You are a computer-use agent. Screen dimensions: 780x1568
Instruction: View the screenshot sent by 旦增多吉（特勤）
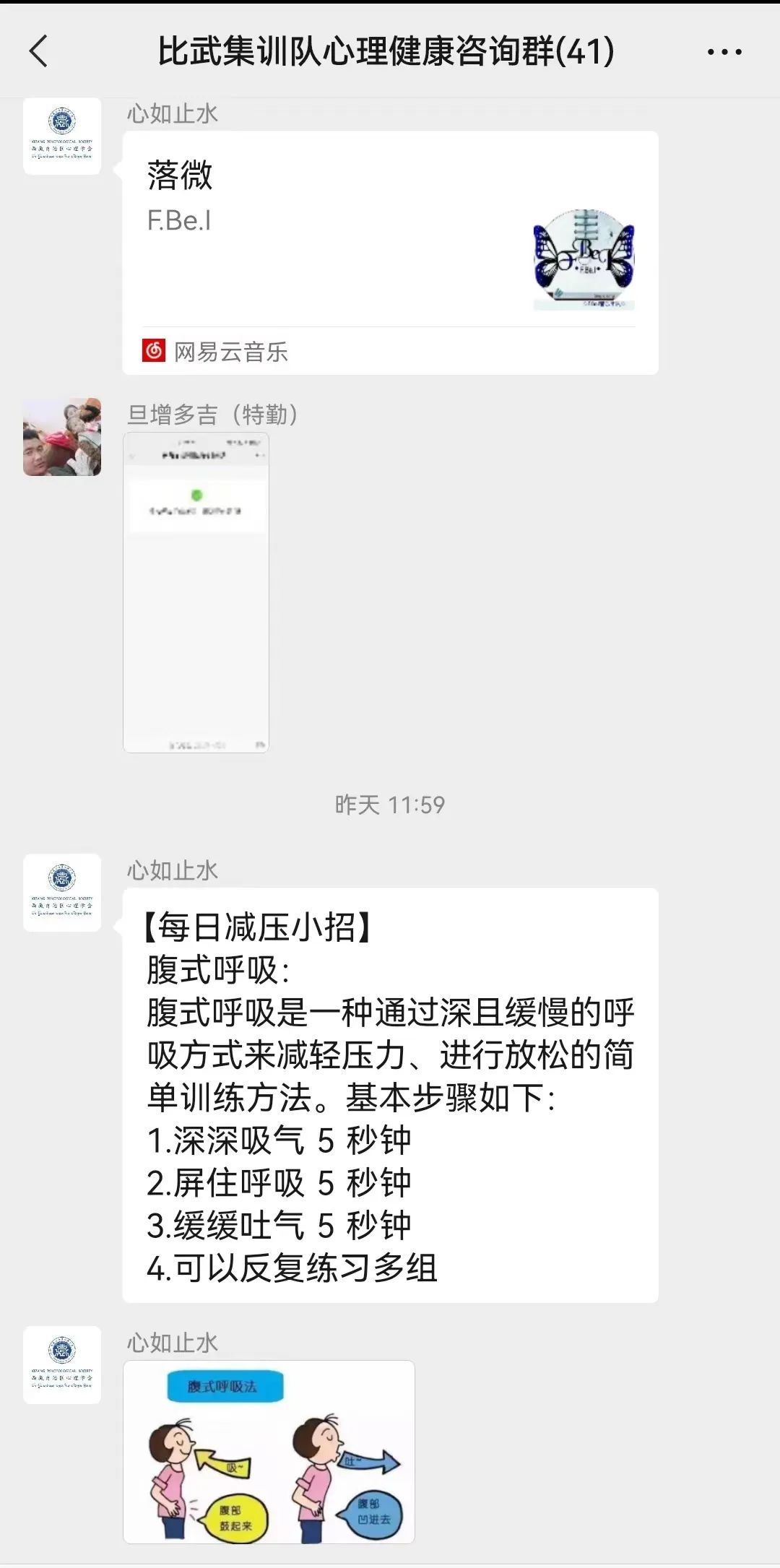196,592
